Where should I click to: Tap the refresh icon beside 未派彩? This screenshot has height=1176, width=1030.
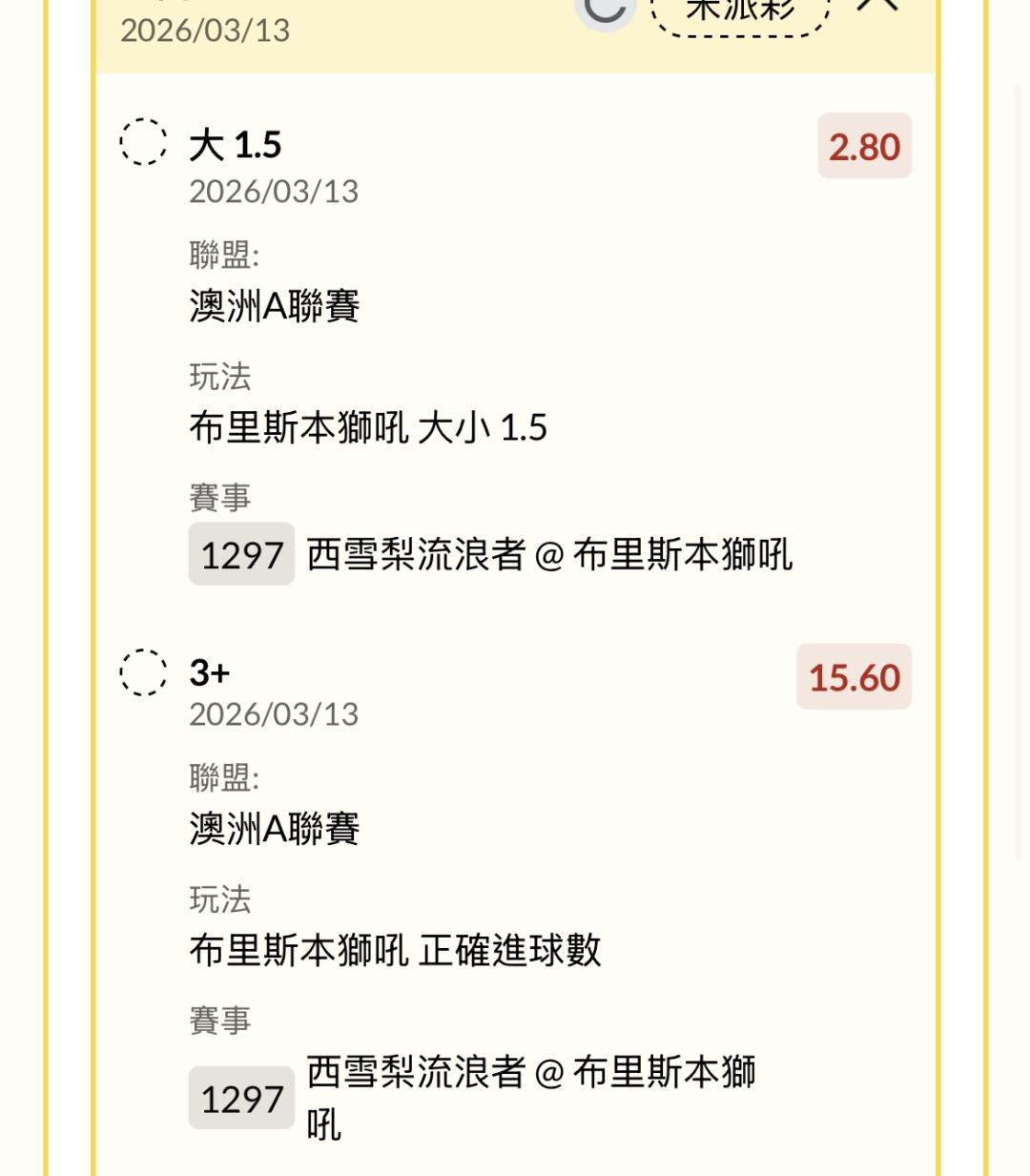click(x=605, y=10)
